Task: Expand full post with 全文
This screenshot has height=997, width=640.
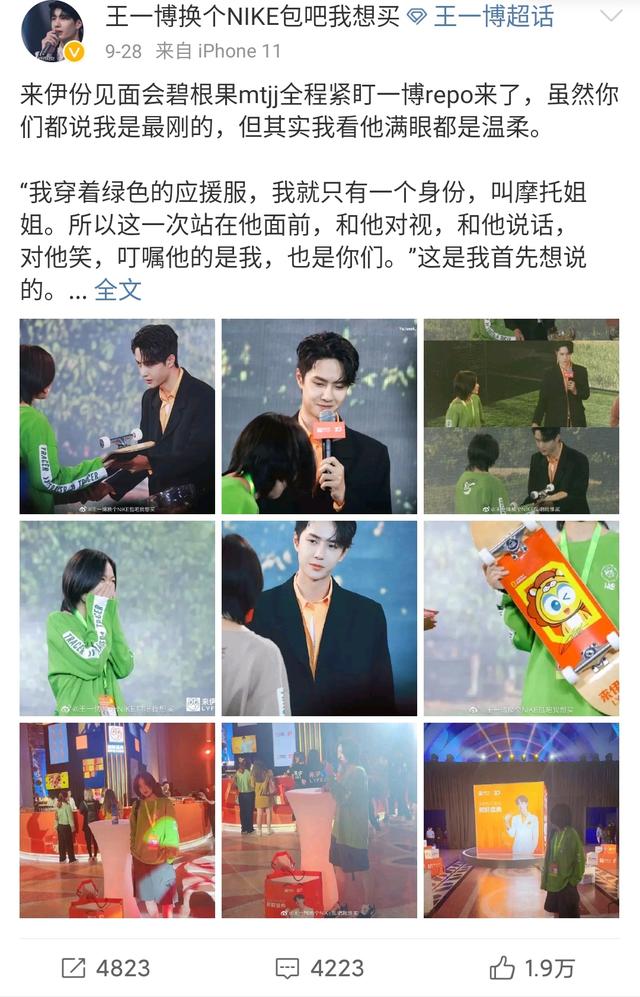Action: pos(118,290)
